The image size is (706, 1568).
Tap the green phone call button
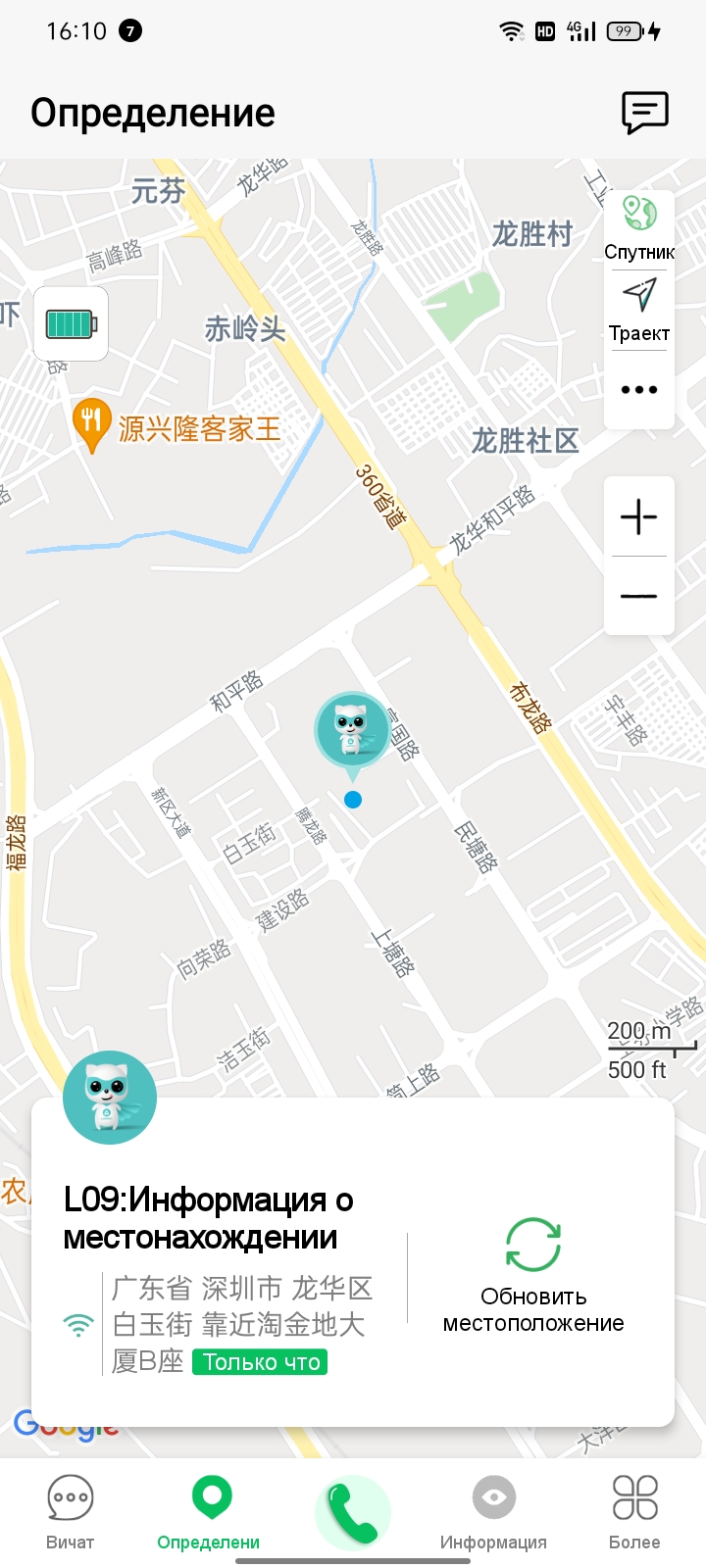353,1513
